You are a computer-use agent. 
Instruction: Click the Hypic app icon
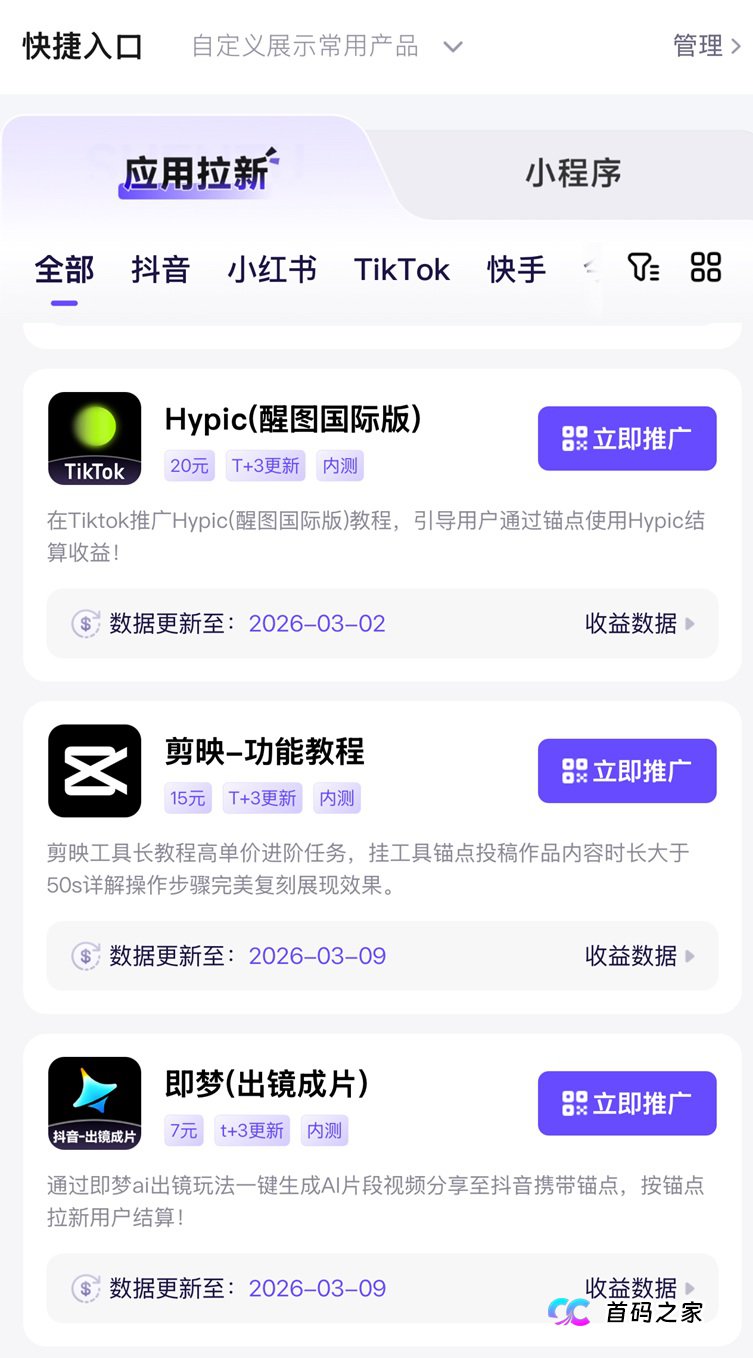94,437
